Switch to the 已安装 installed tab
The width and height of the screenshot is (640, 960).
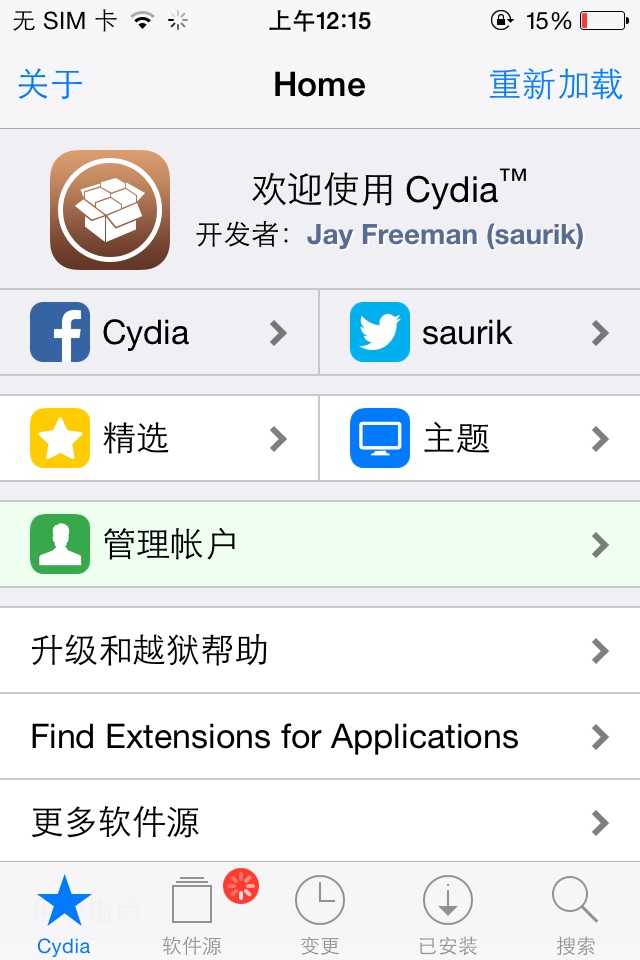click(x=448, y=912)
